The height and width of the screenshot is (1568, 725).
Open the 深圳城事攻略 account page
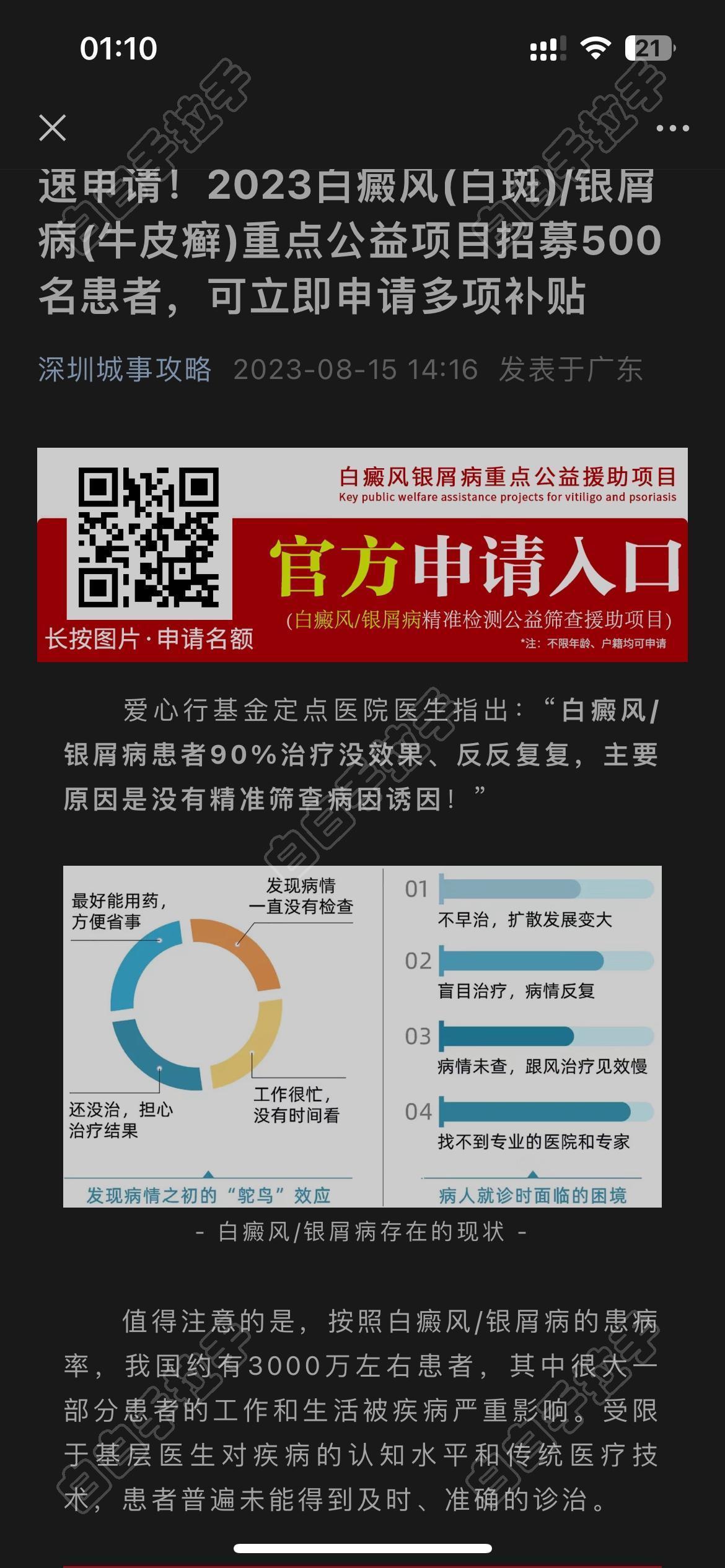[125, 370]
